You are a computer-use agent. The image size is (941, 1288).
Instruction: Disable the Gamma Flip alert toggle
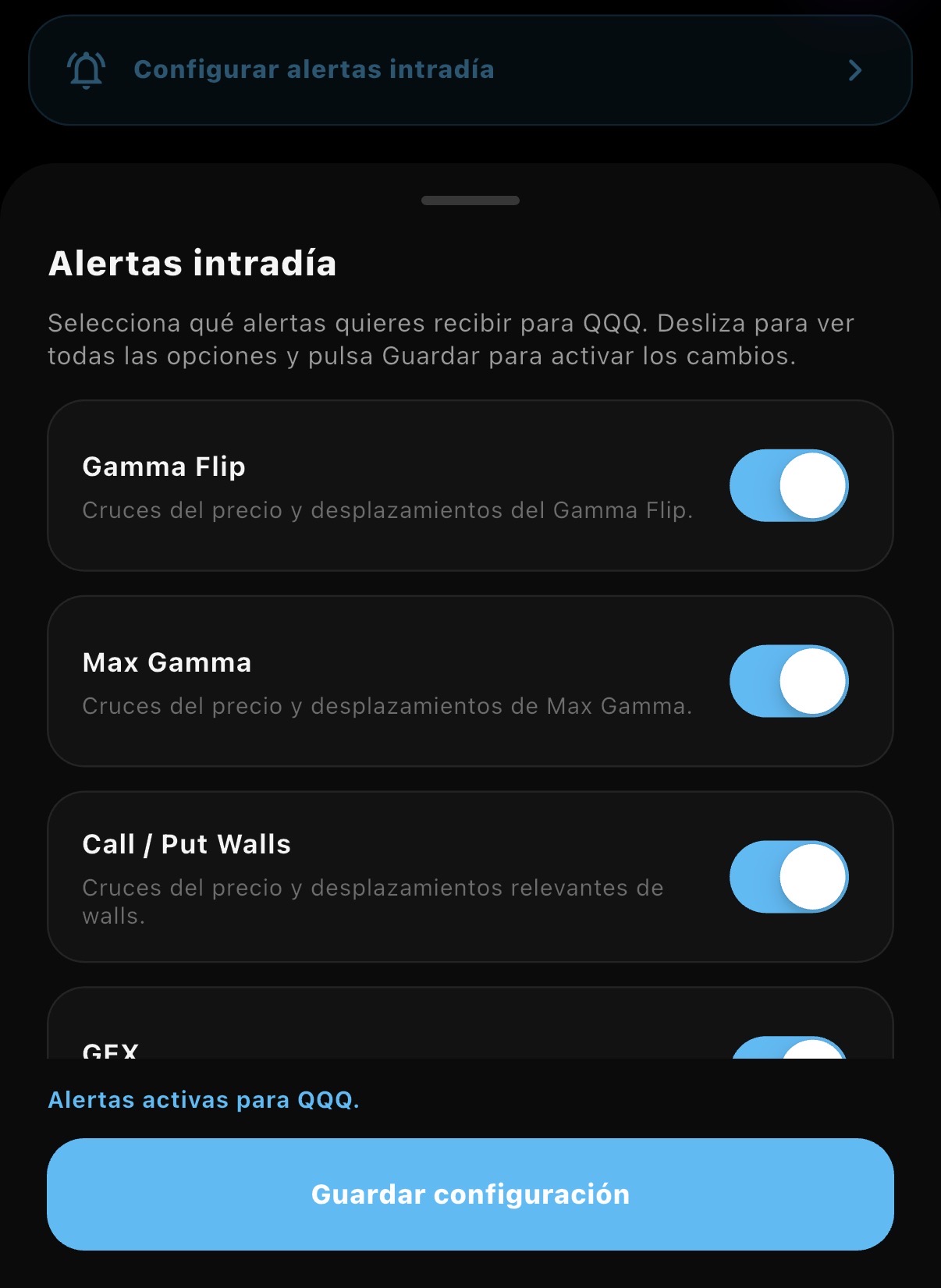coord(787,484)
